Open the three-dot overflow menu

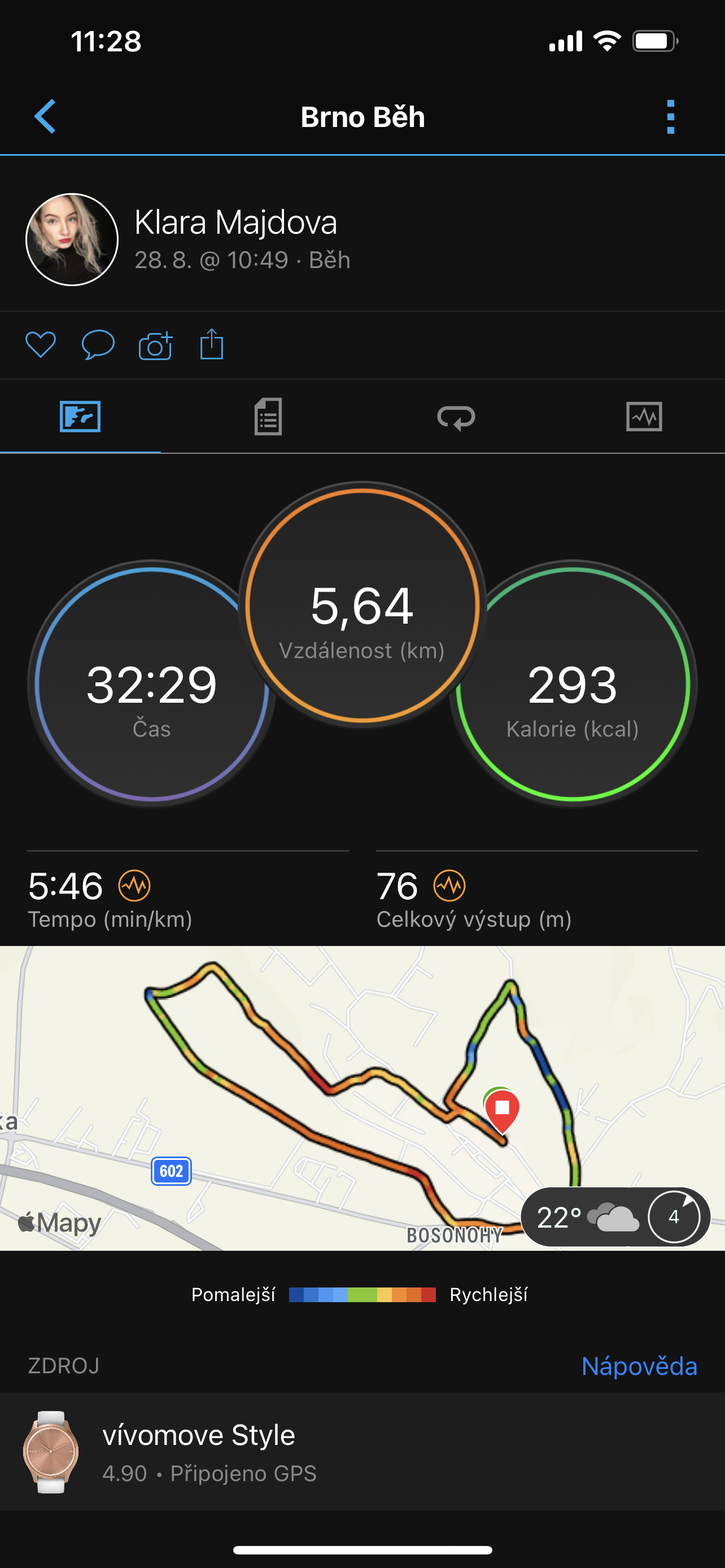point(670,116)
